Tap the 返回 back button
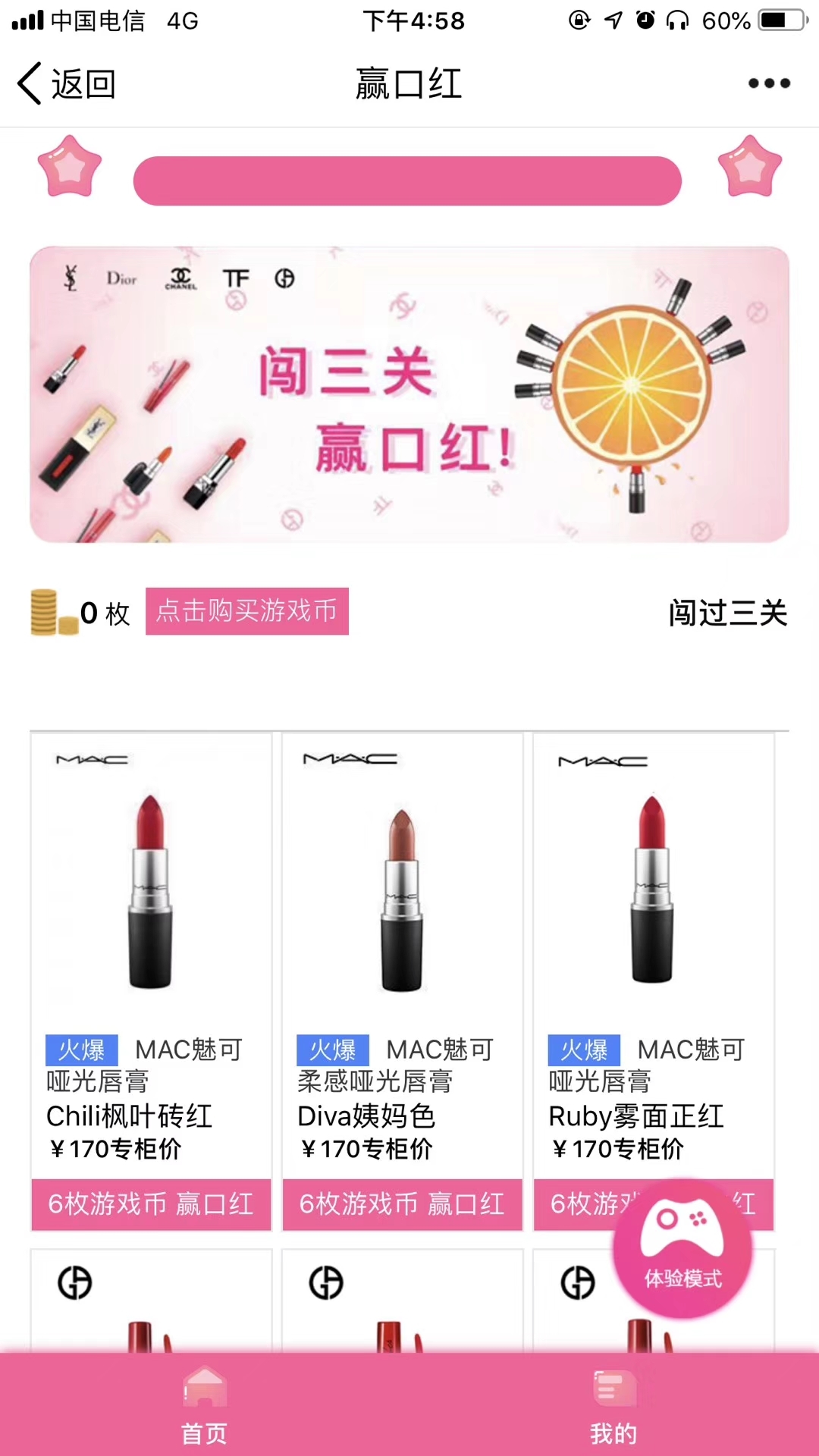This screenshot has width=819, height=1456. [67, 83]
